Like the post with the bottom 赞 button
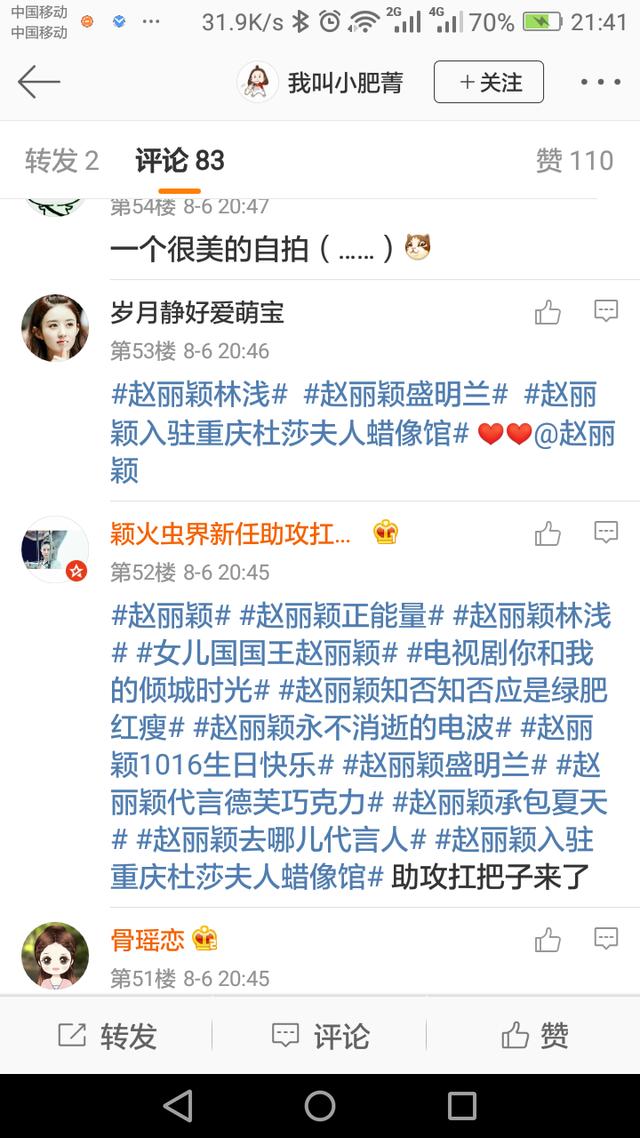Image resolution: width=640 pixels, height=1138 pixels. tap(535, 1035)
